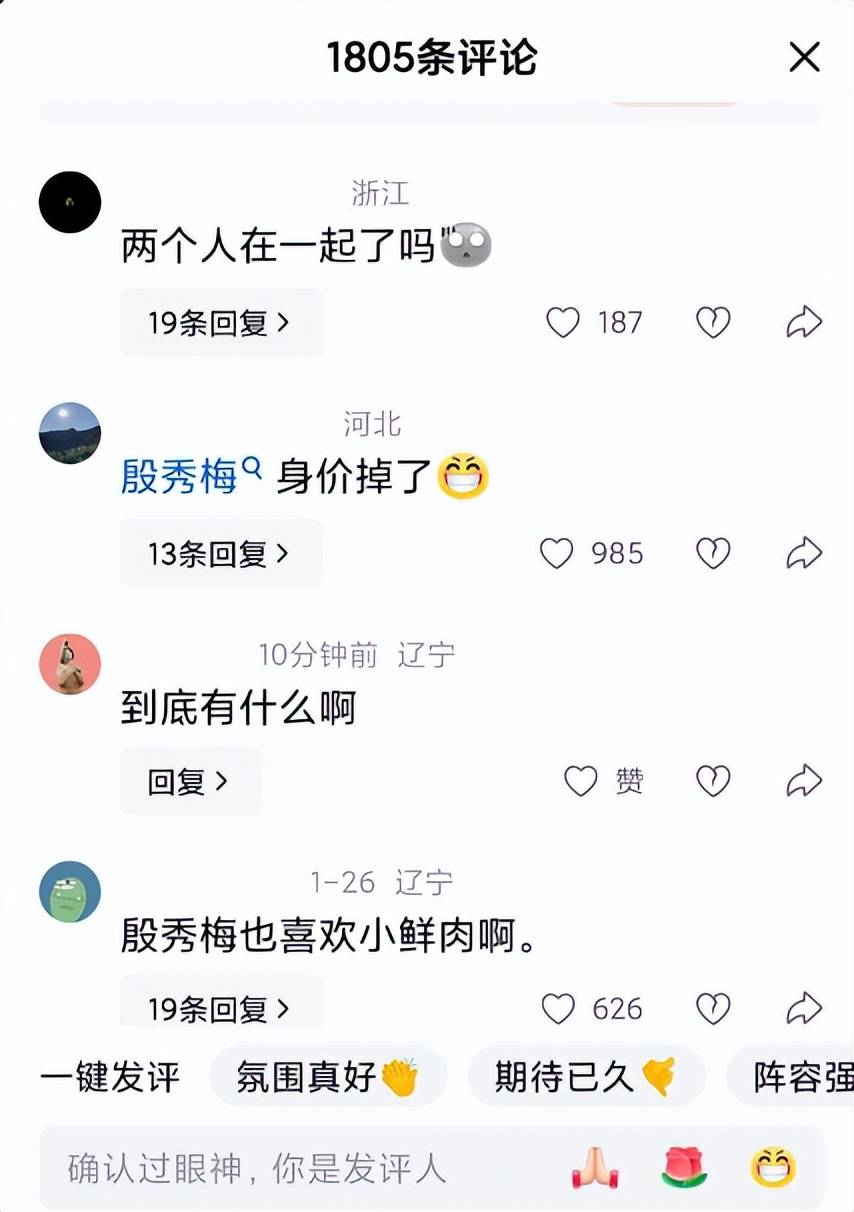The image size is (854, 1212).
Task: Expand 13条回复 under 身价掉了
Action: 220,553
